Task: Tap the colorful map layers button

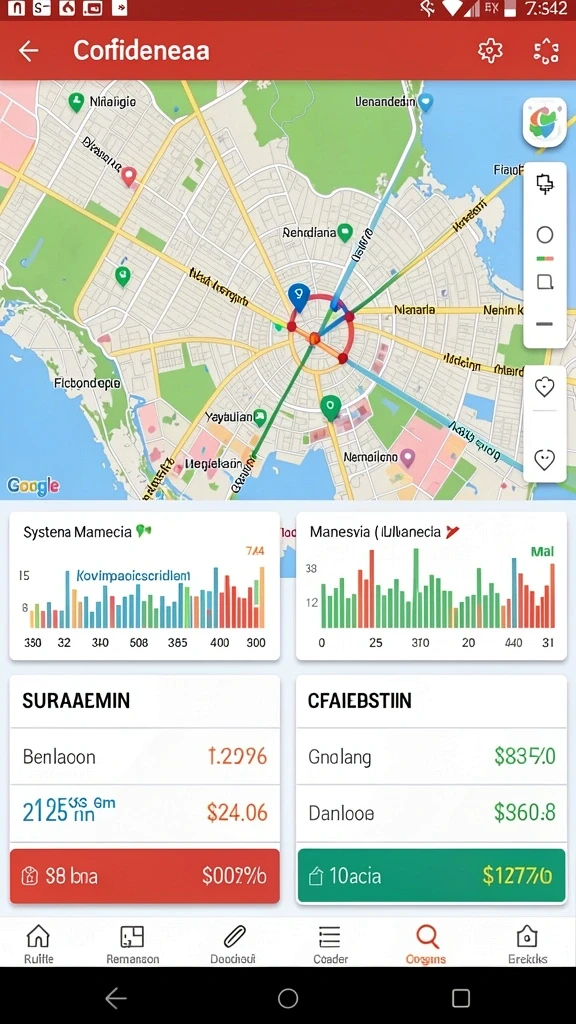Action: tap(545, 123)
